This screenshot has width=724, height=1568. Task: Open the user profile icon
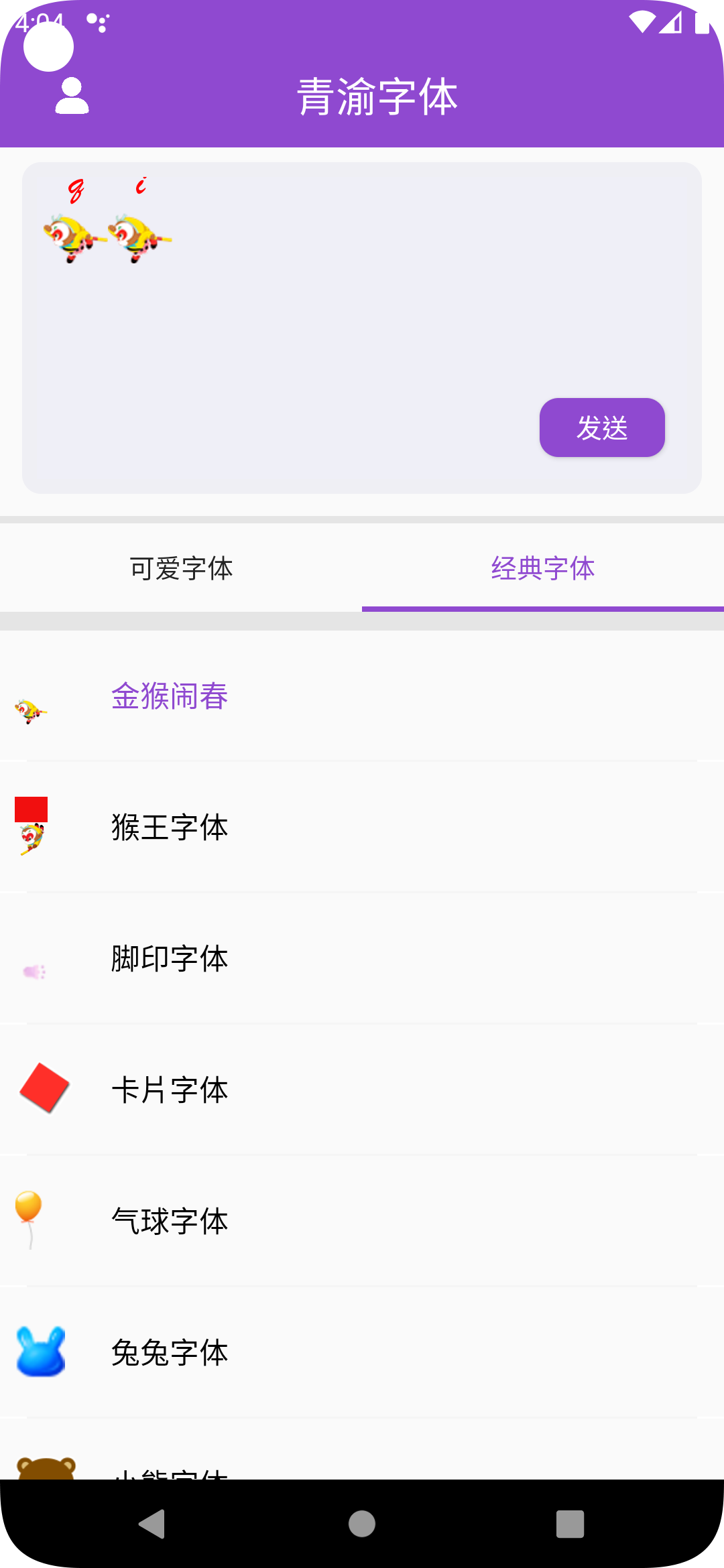[72, 96]
